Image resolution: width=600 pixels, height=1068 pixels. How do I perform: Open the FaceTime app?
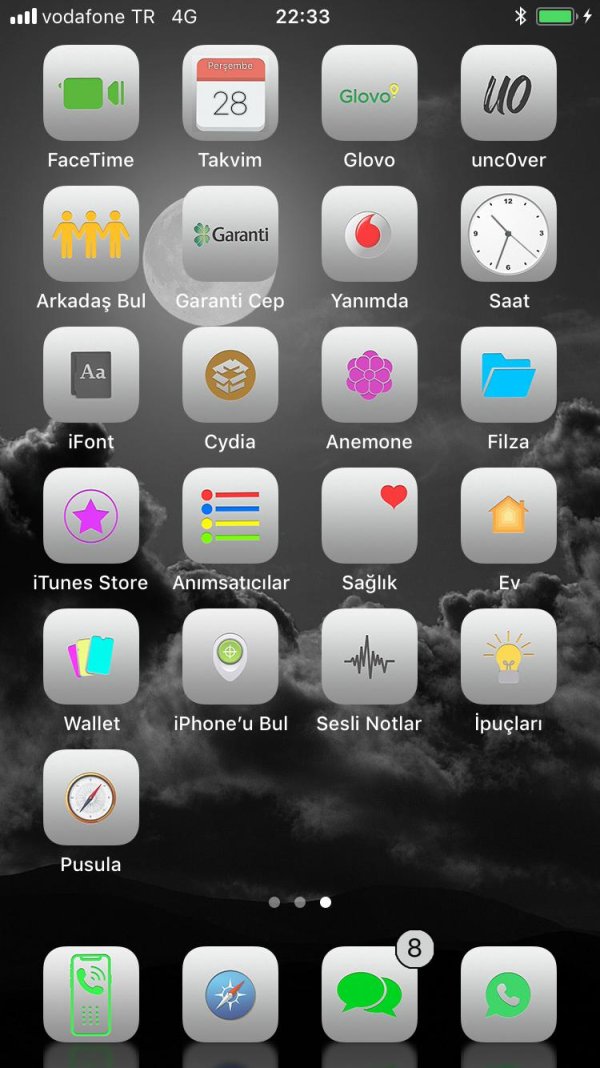point(91,93)
